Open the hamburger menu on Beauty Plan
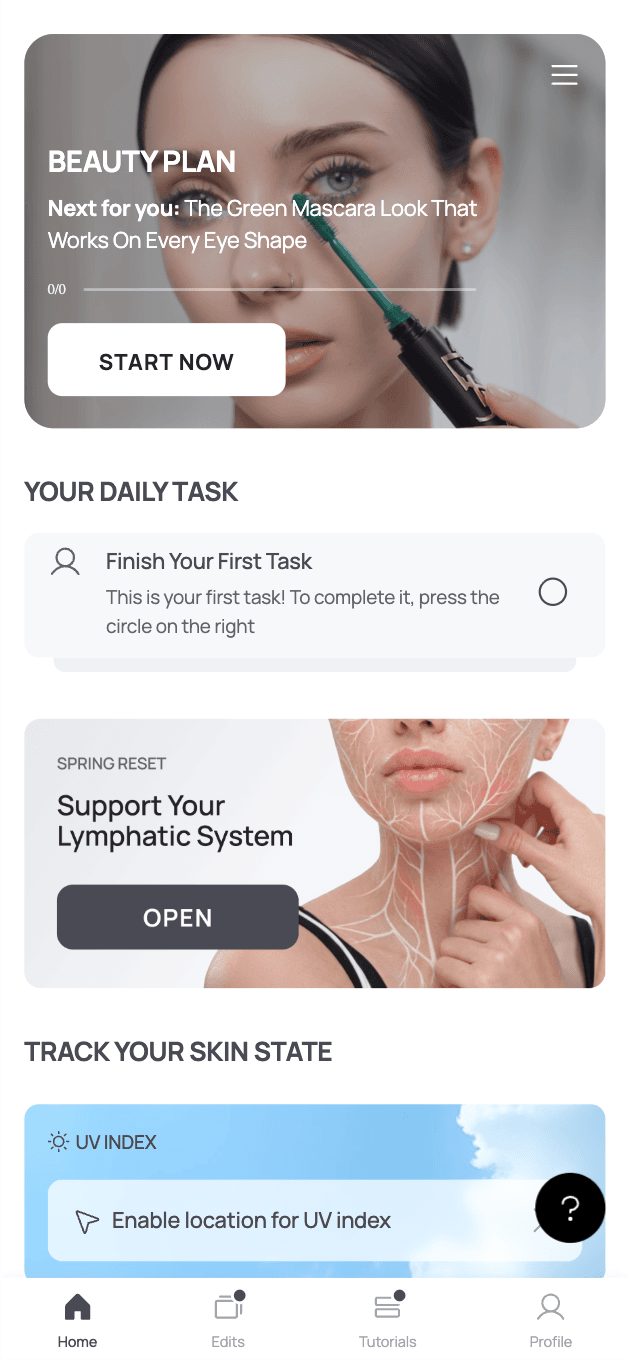The width and height of the screenshot is (628, 1360). [564, 75]
